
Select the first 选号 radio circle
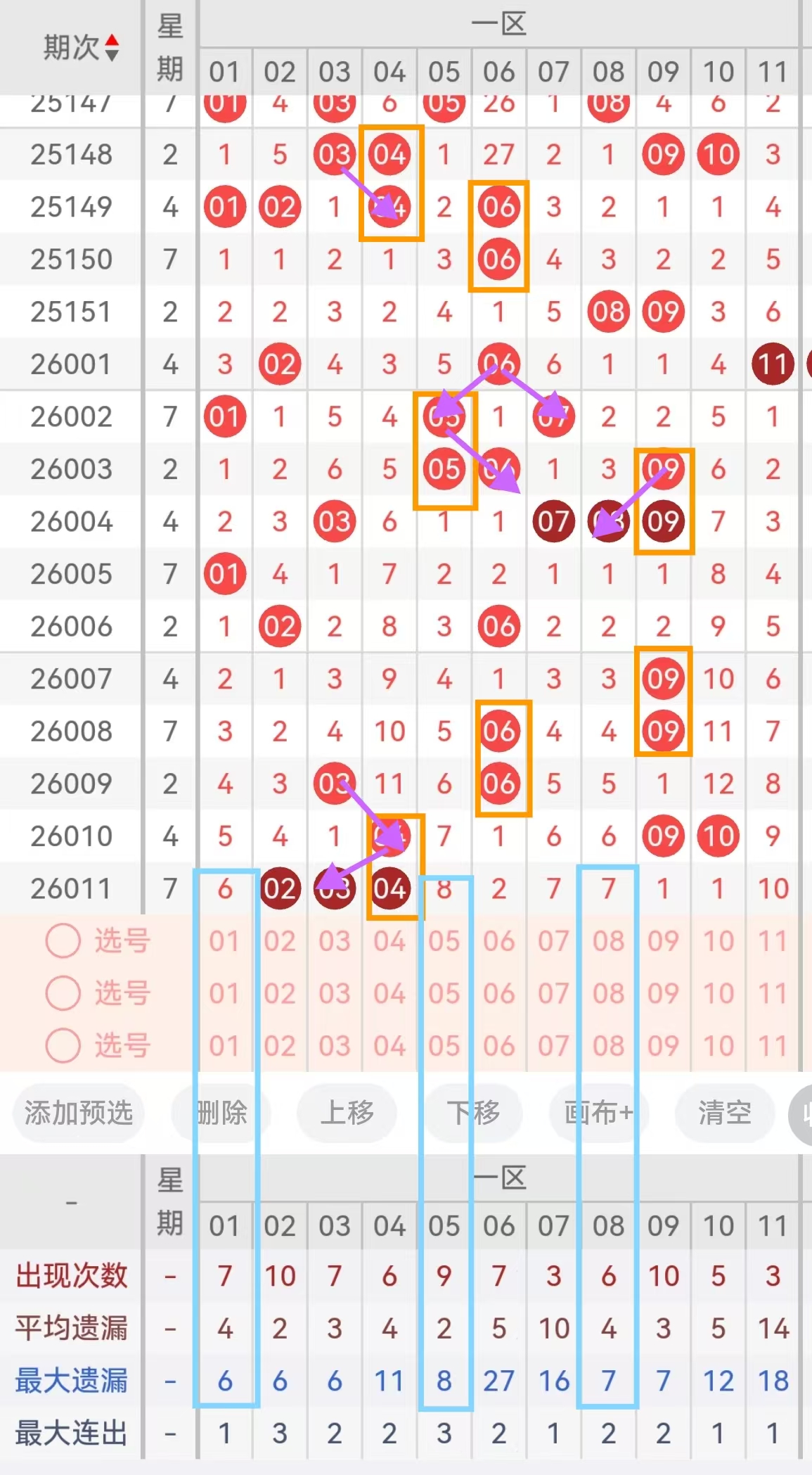[63, 940]
